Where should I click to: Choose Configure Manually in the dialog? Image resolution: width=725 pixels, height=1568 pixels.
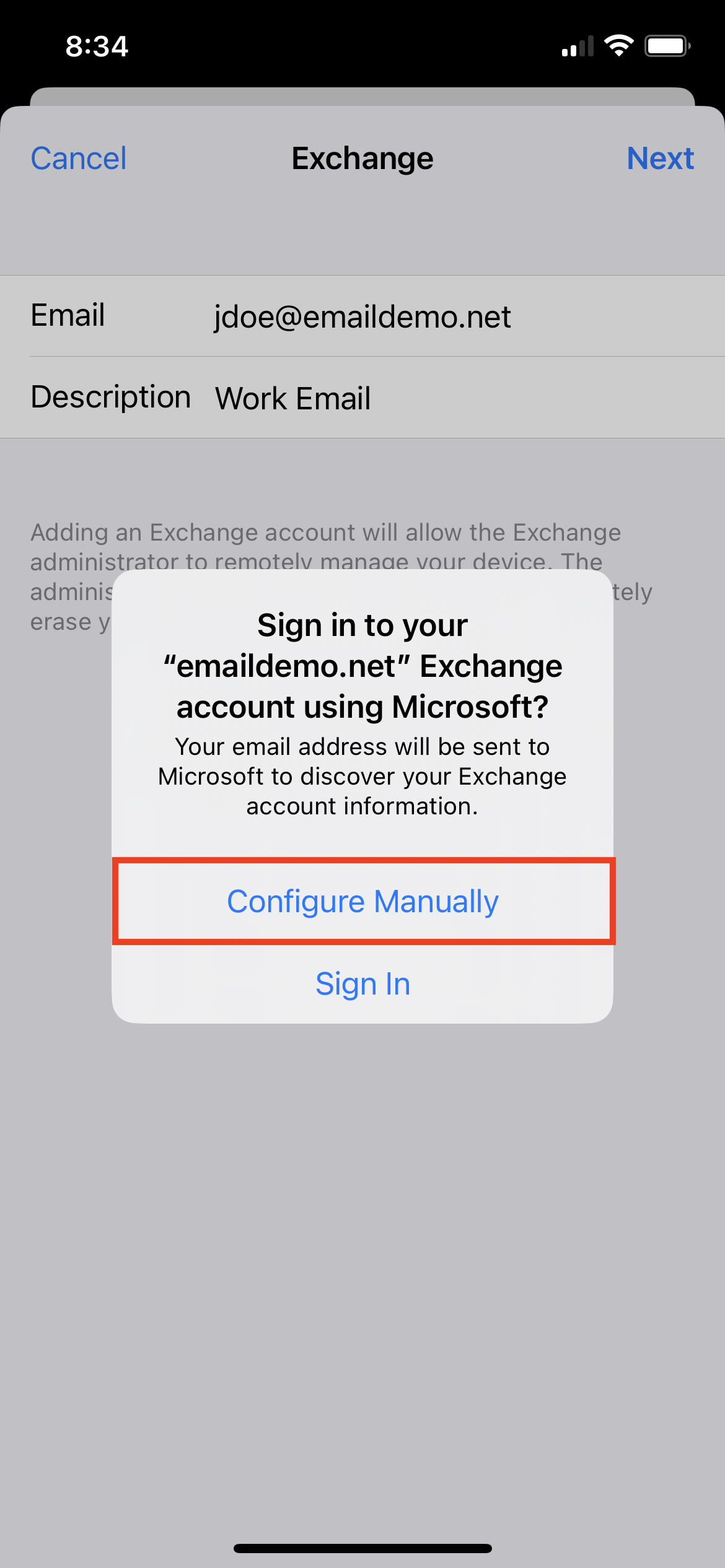[362, 901]
